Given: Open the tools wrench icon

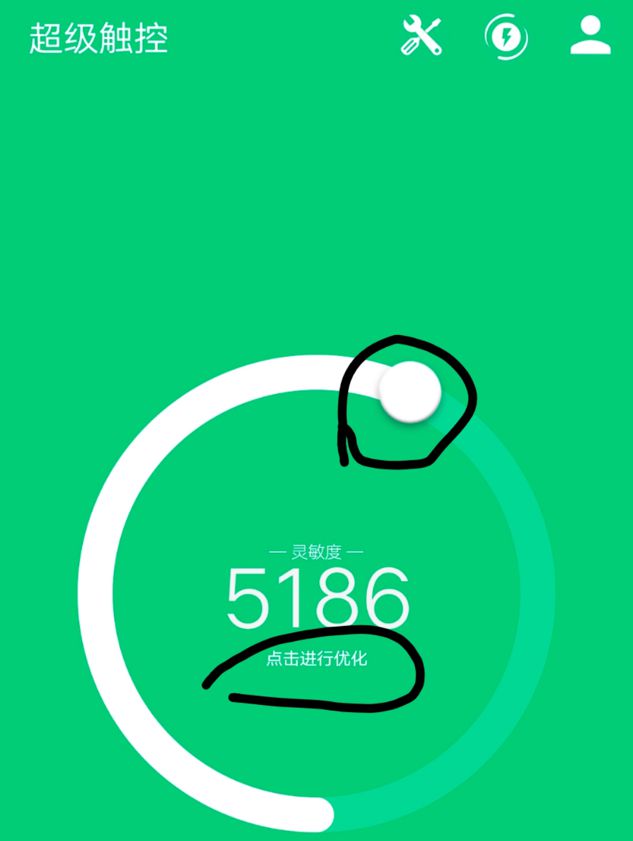Looking at the screenshot, I should point(421,36).
